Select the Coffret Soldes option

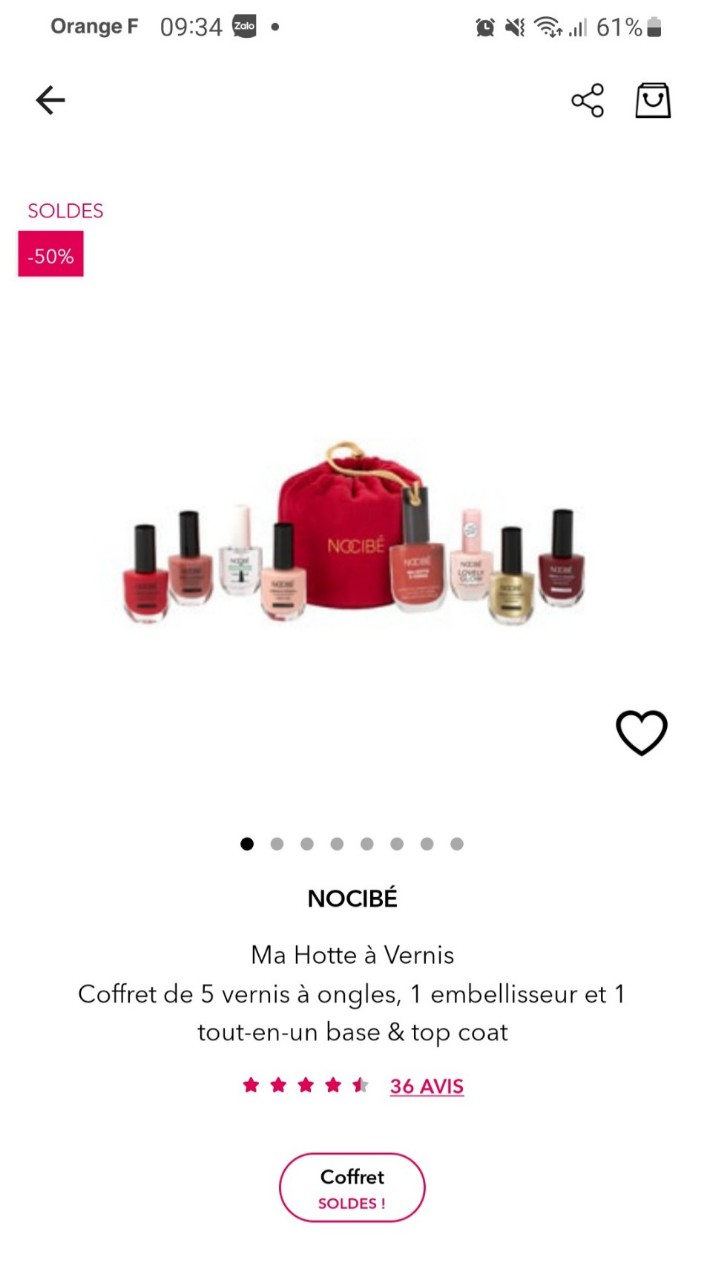point(352,1188)
